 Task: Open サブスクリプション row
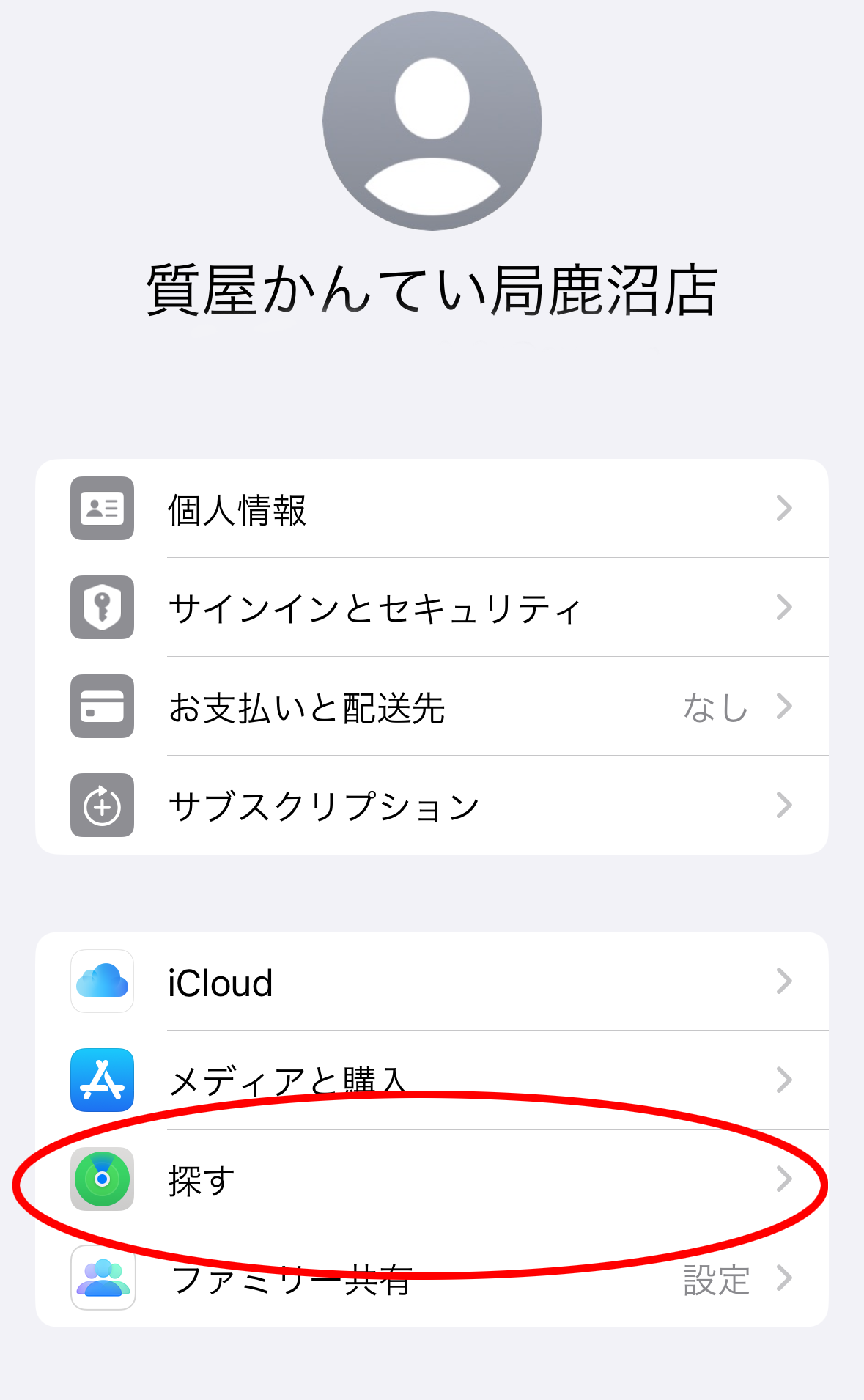click(x=432, y=805)
